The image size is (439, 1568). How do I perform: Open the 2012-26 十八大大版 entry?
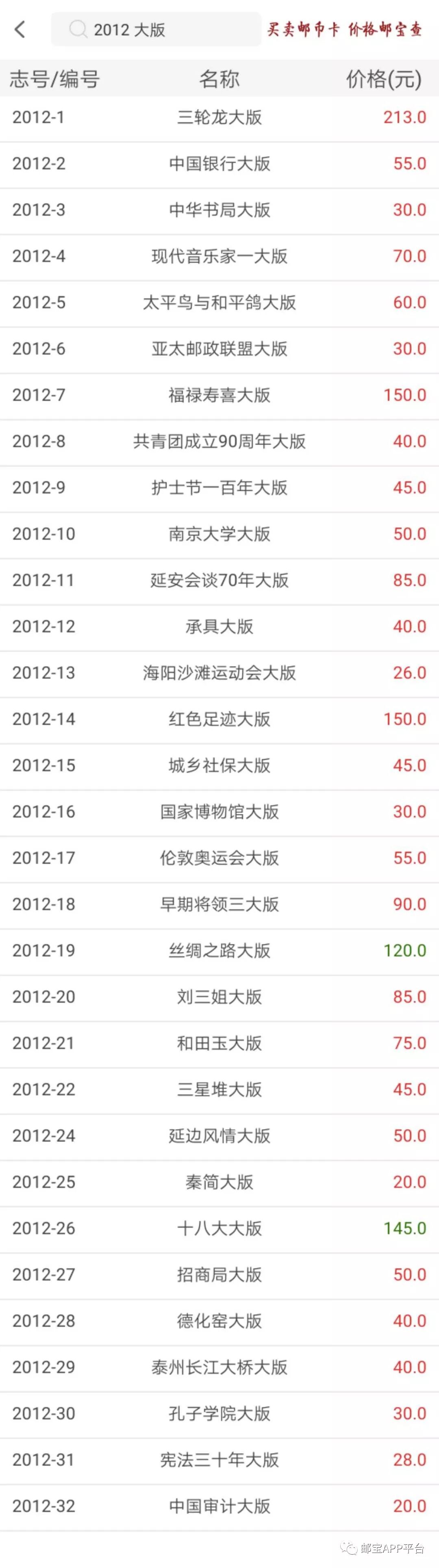[x=219, y=1228]
